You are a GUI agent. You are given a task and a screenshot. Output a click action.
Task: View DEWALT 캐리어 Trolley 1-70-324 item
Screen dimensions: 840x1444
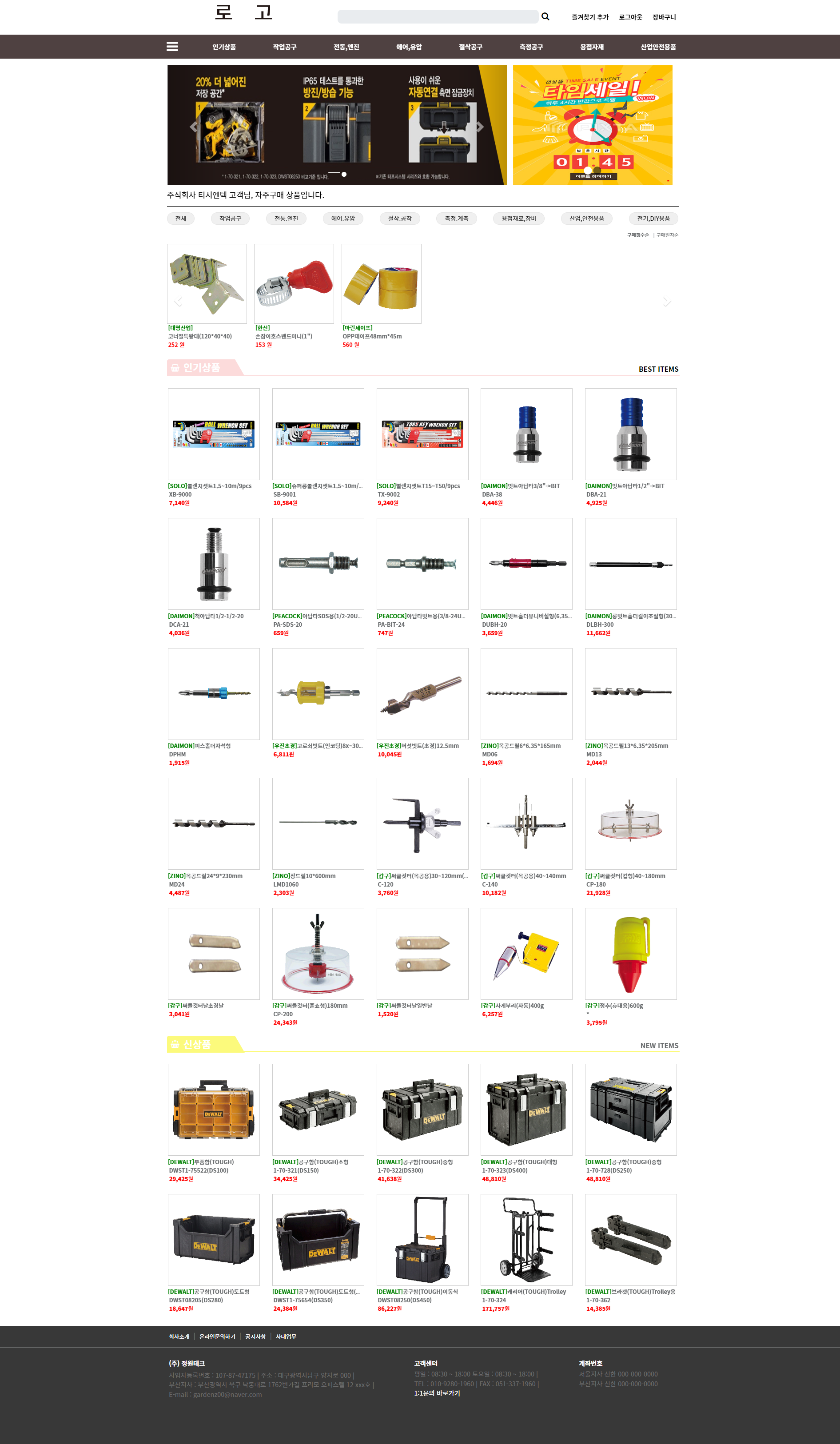[526, 1253]
